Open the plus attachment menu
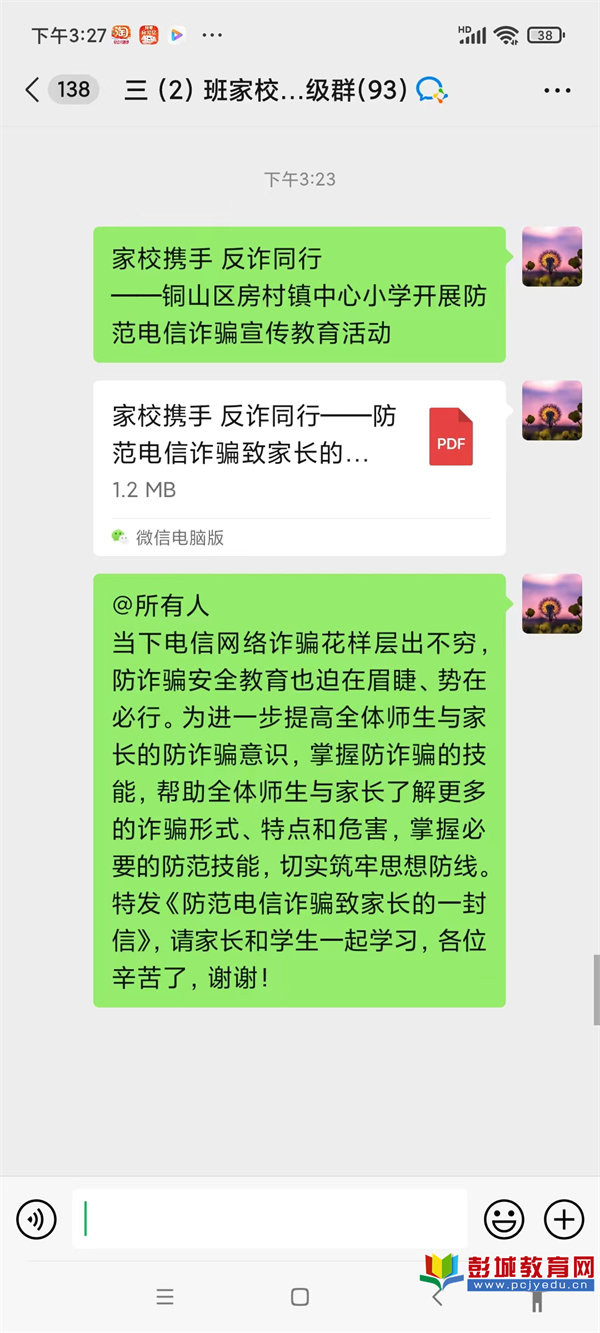The width and height of the screenshot is (600, 1333). (x=564, y=1219)
